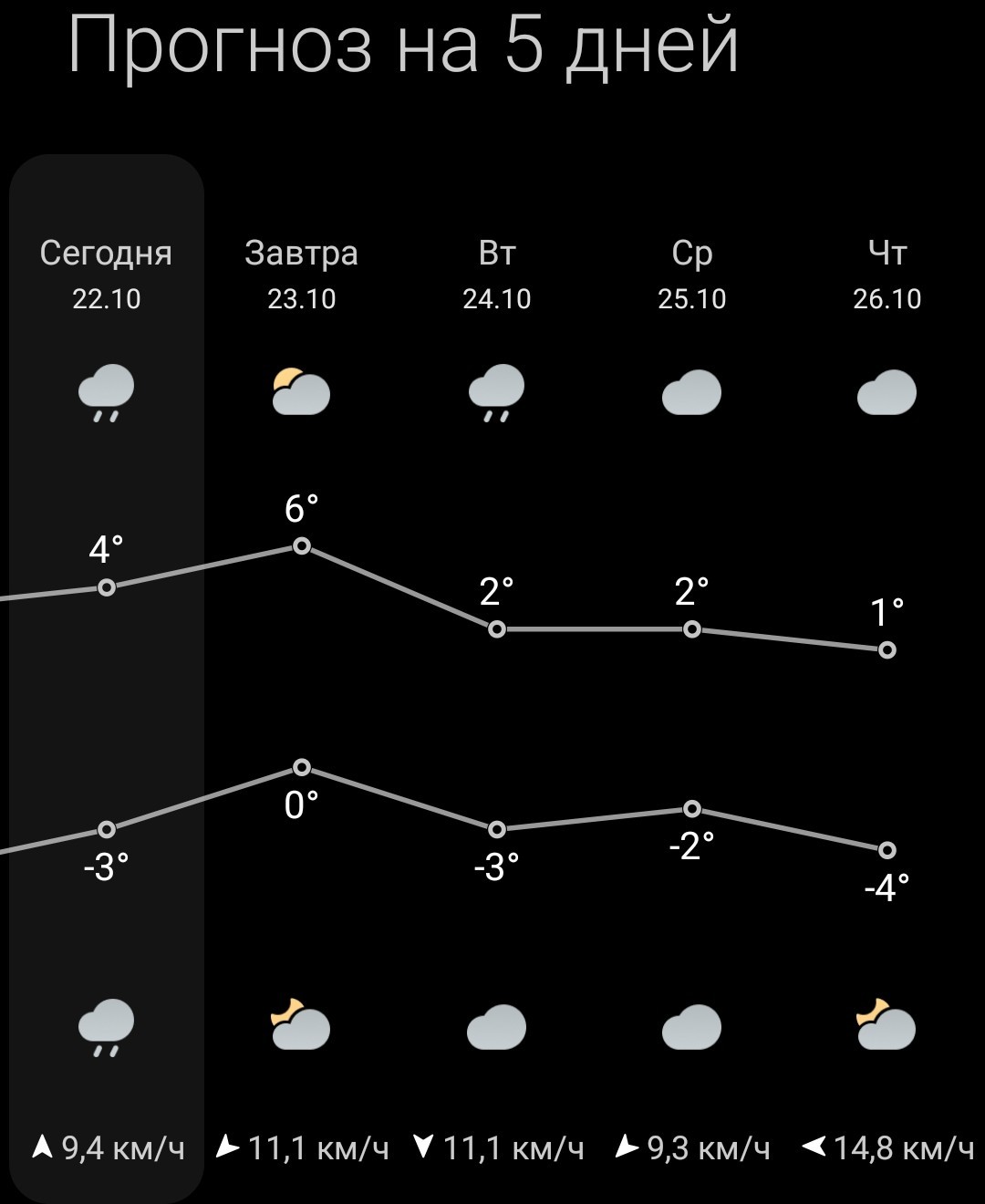This screenshot has height=1204, width=985.
Task: Open the Вт 24.10 day forecast
Action: (x=497, y=680)
